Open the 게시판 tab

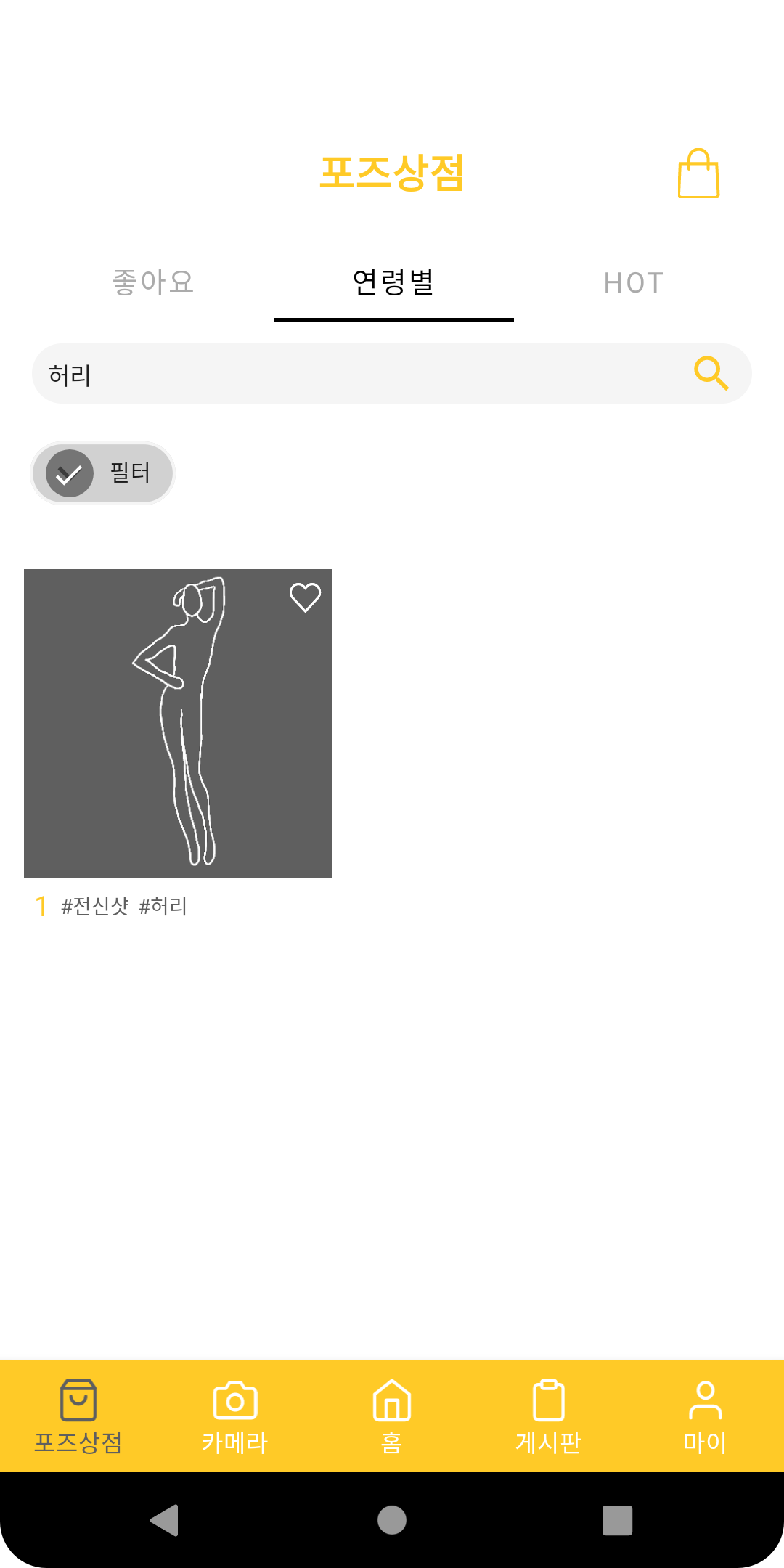pos(549,1416)
